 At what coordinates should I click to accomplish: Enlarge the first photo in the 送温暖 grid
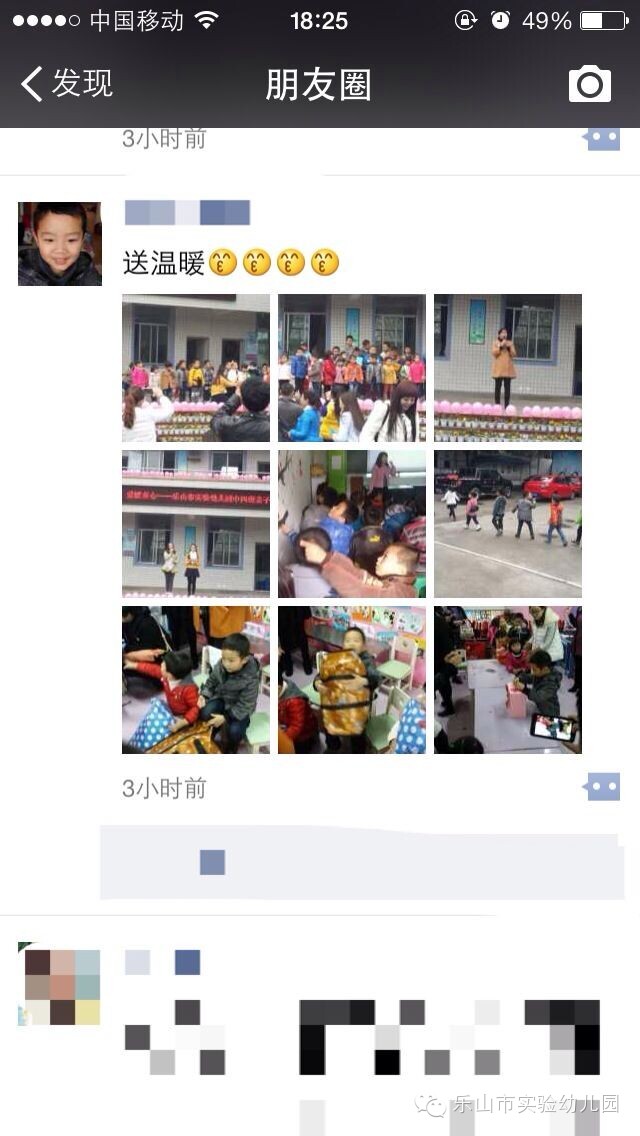point(196,368)
